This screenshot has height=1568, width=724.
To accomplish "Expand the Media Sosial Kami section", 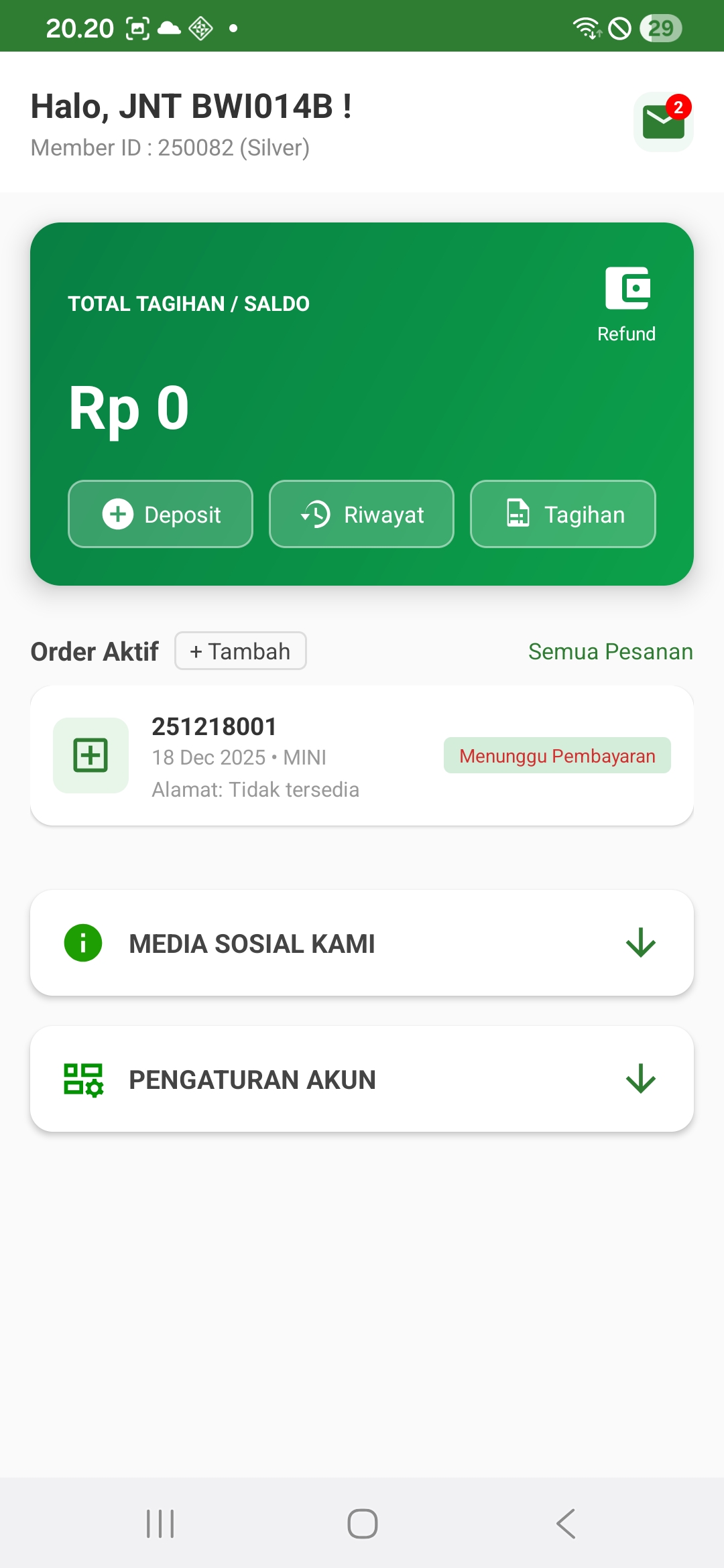I will (362, 943).
